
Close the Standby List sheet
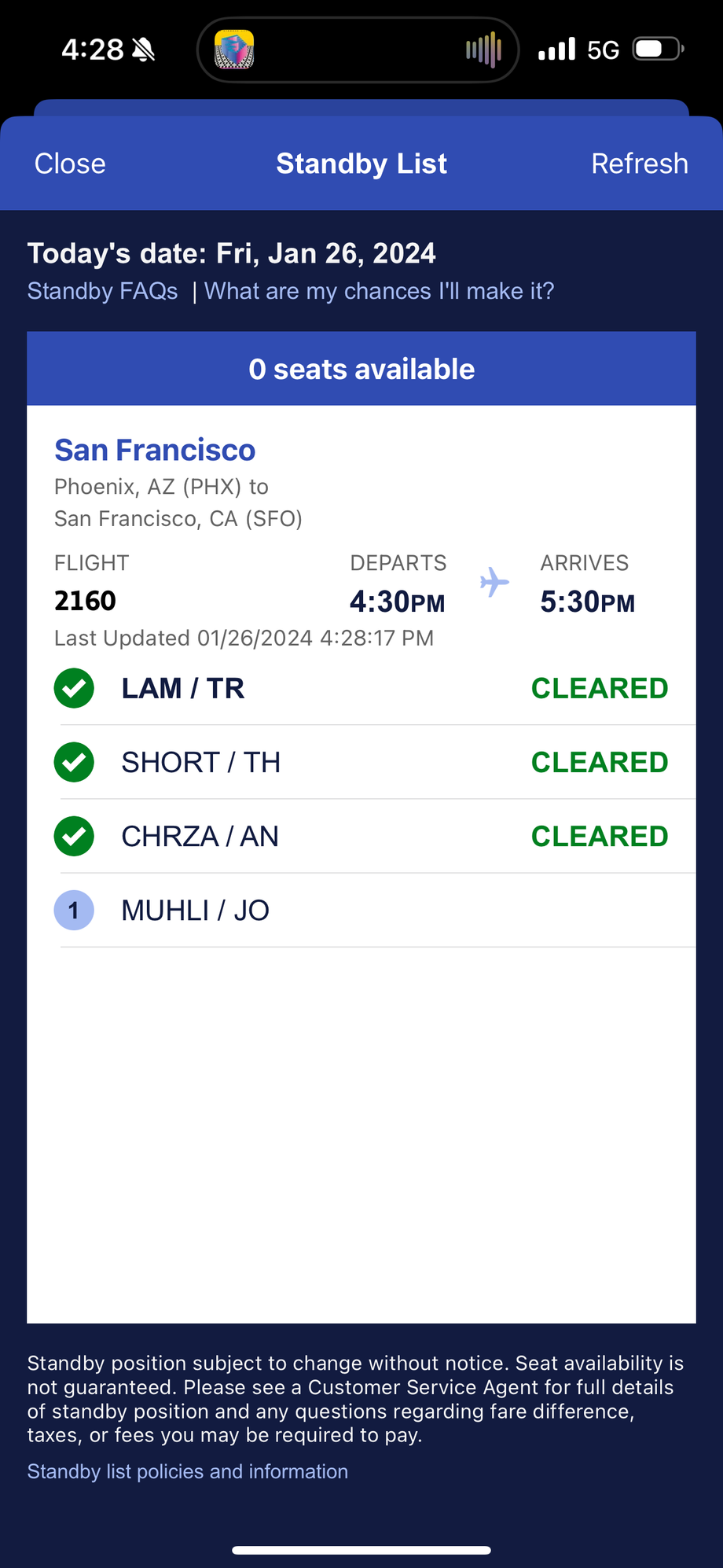(70, 164)
